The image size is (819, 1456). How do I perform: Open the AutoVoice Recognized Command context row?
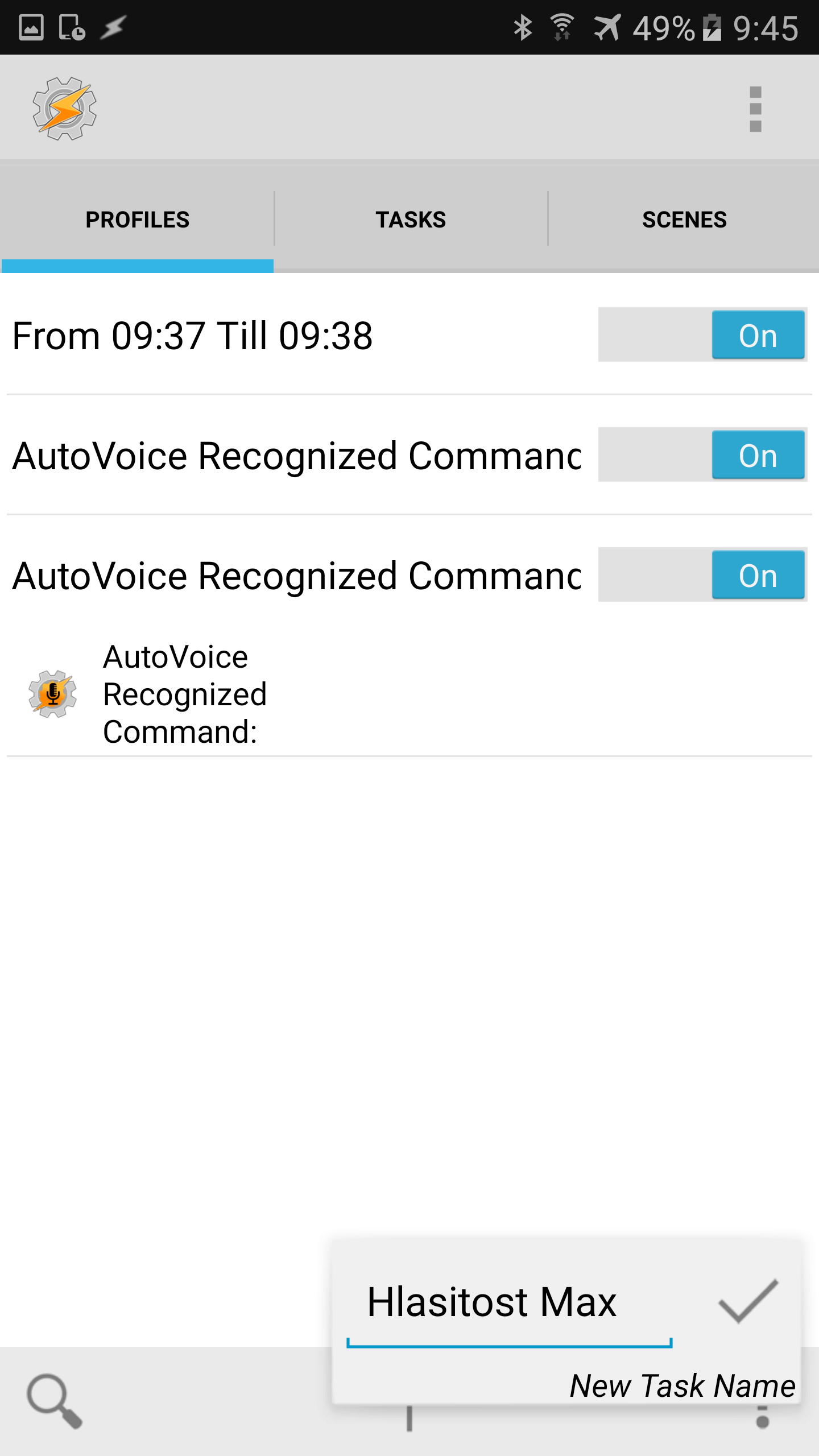pyautogui.click(x=409, y=694)
